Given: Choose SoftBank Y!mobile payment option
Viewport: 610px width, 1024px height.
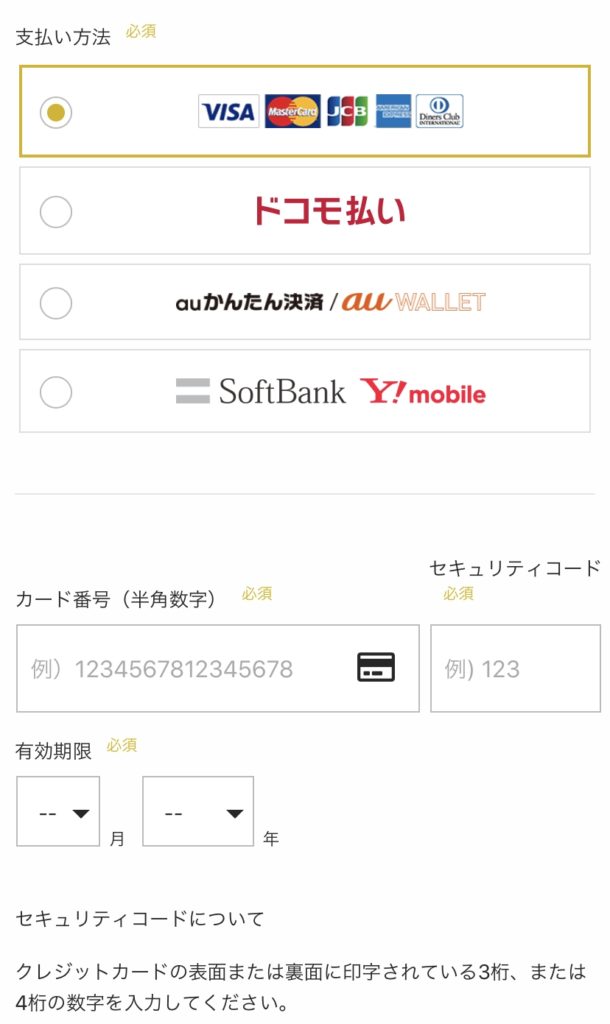Looking at the screenshot, I should [56, 392].
